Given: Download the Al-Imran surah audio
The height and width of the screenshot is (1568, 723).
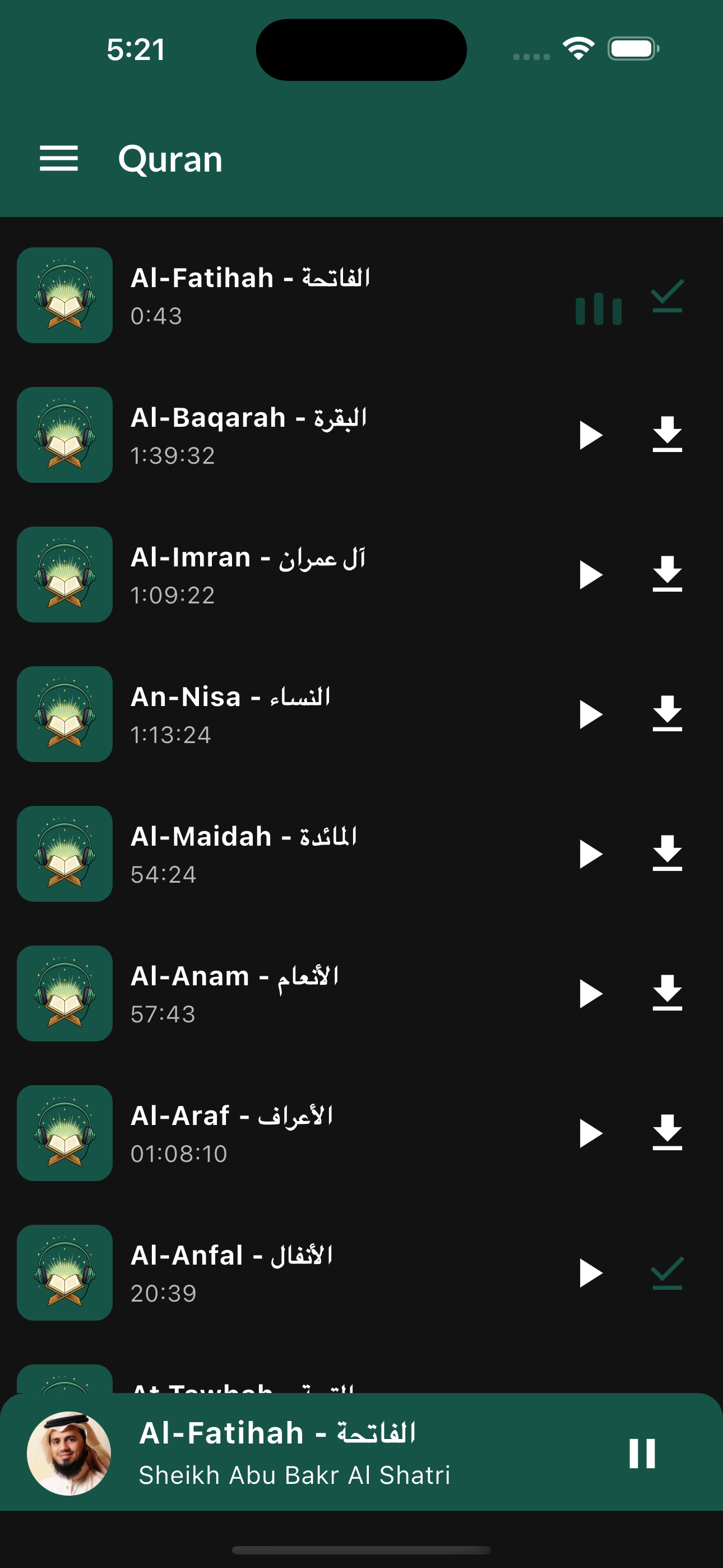Looking at the screenshot, I should click(667, 574).
